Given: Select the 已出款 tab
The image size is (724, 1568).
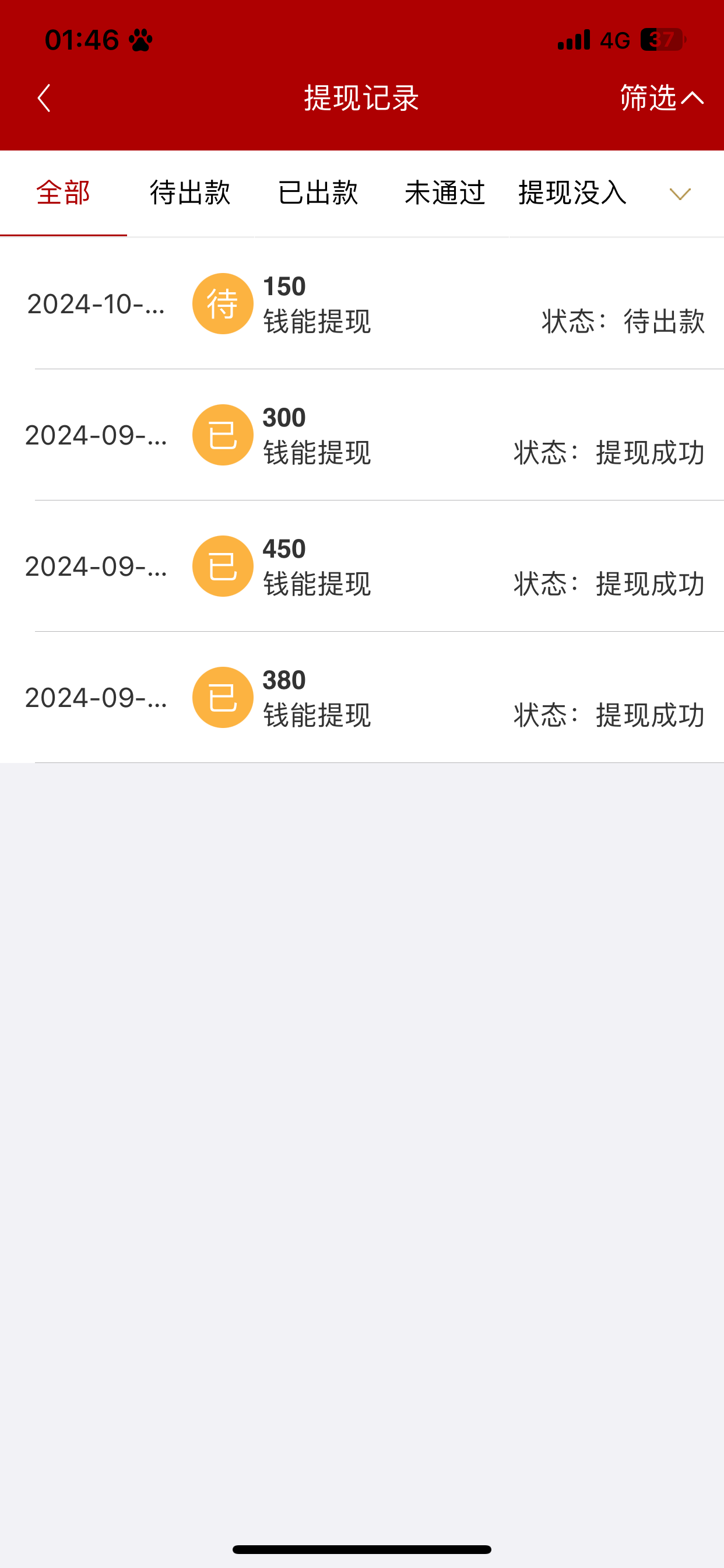Looking at the screenshot, I should (318, 194).
